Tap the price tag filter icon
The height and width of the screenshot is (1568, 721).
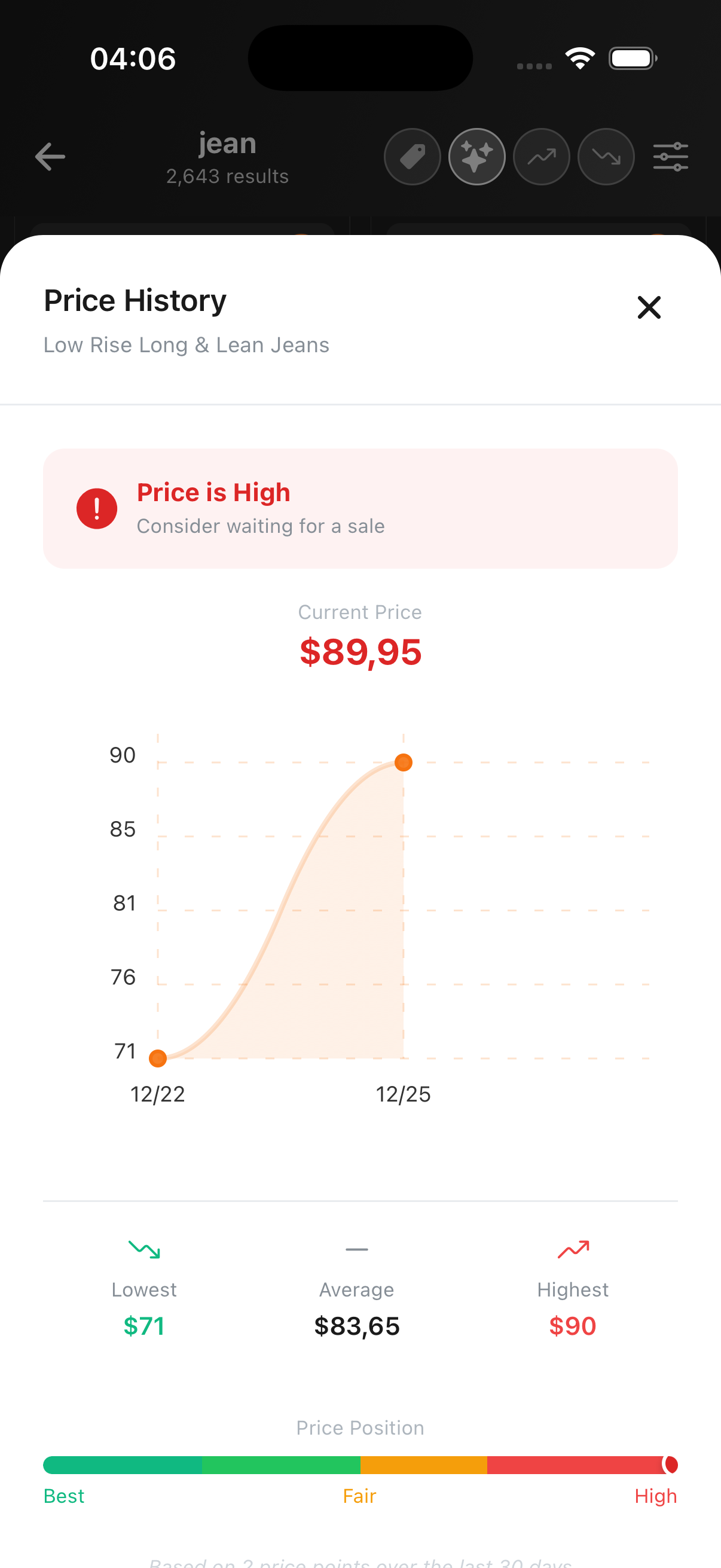(x=412, y=157)
